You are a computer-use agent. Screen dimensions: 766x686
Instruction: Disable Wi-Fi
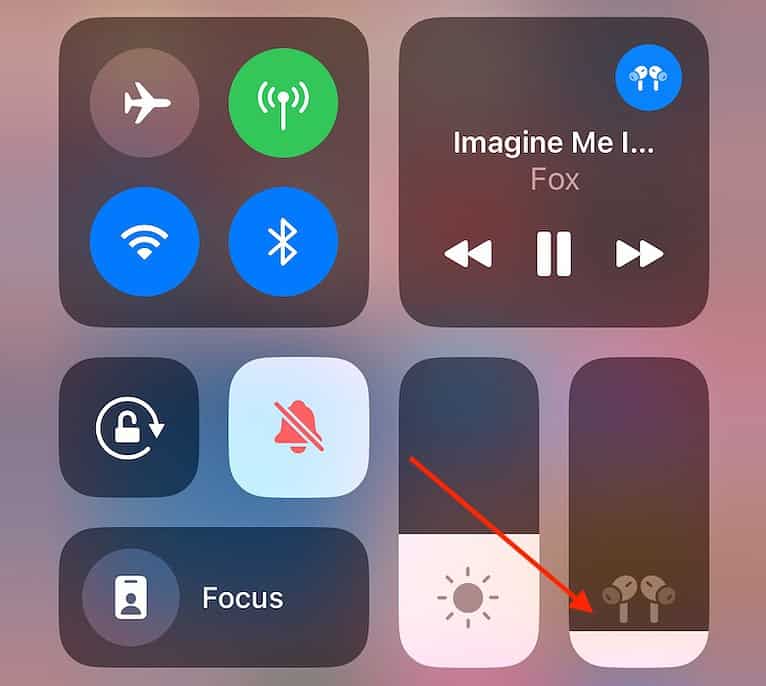pyautogui.click(x=145, y=242)
